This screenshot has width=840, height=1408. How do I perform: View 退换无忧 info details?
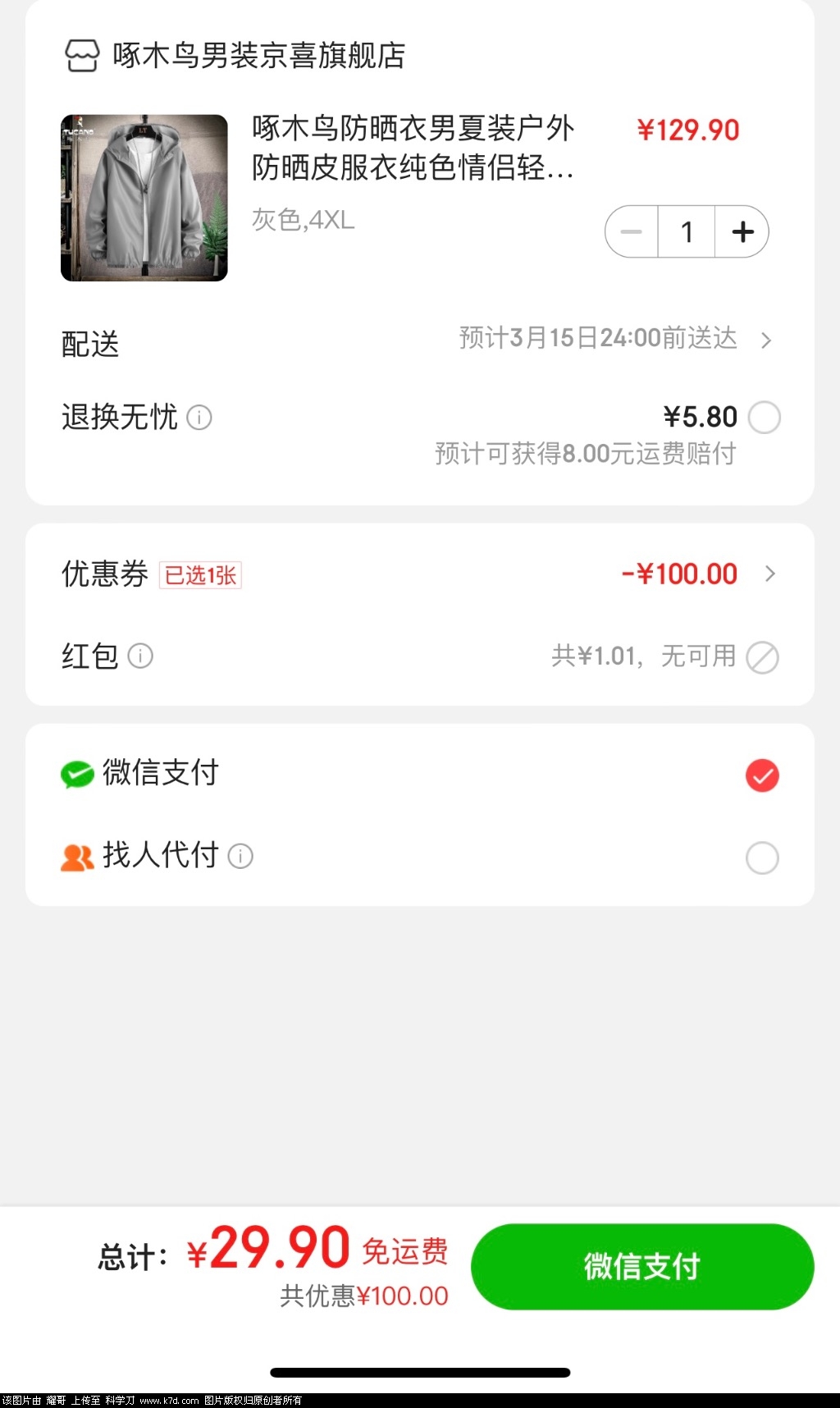(199, 418)
